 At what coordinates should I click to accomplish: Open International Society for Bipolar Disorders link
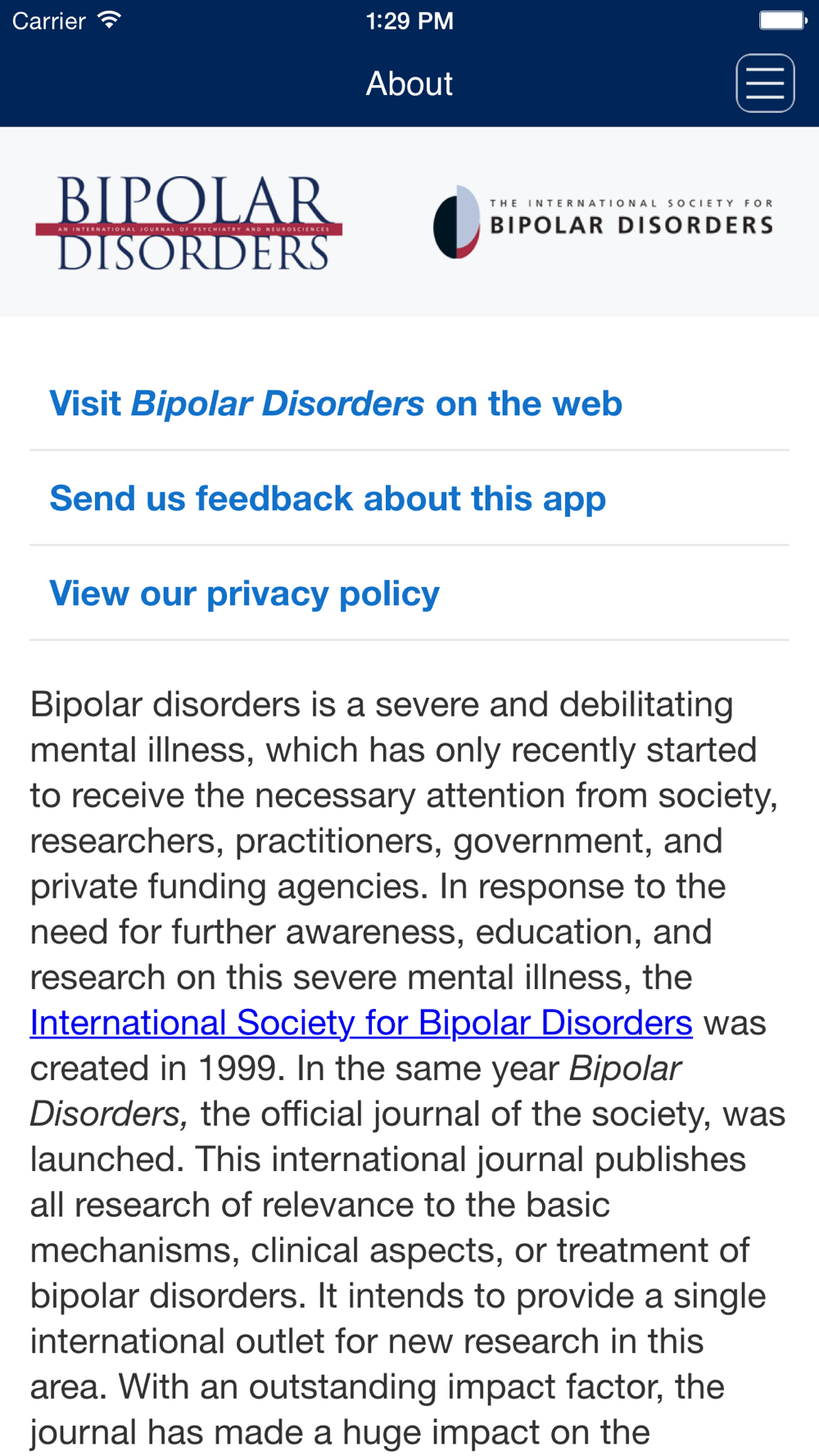[361, 1023]
